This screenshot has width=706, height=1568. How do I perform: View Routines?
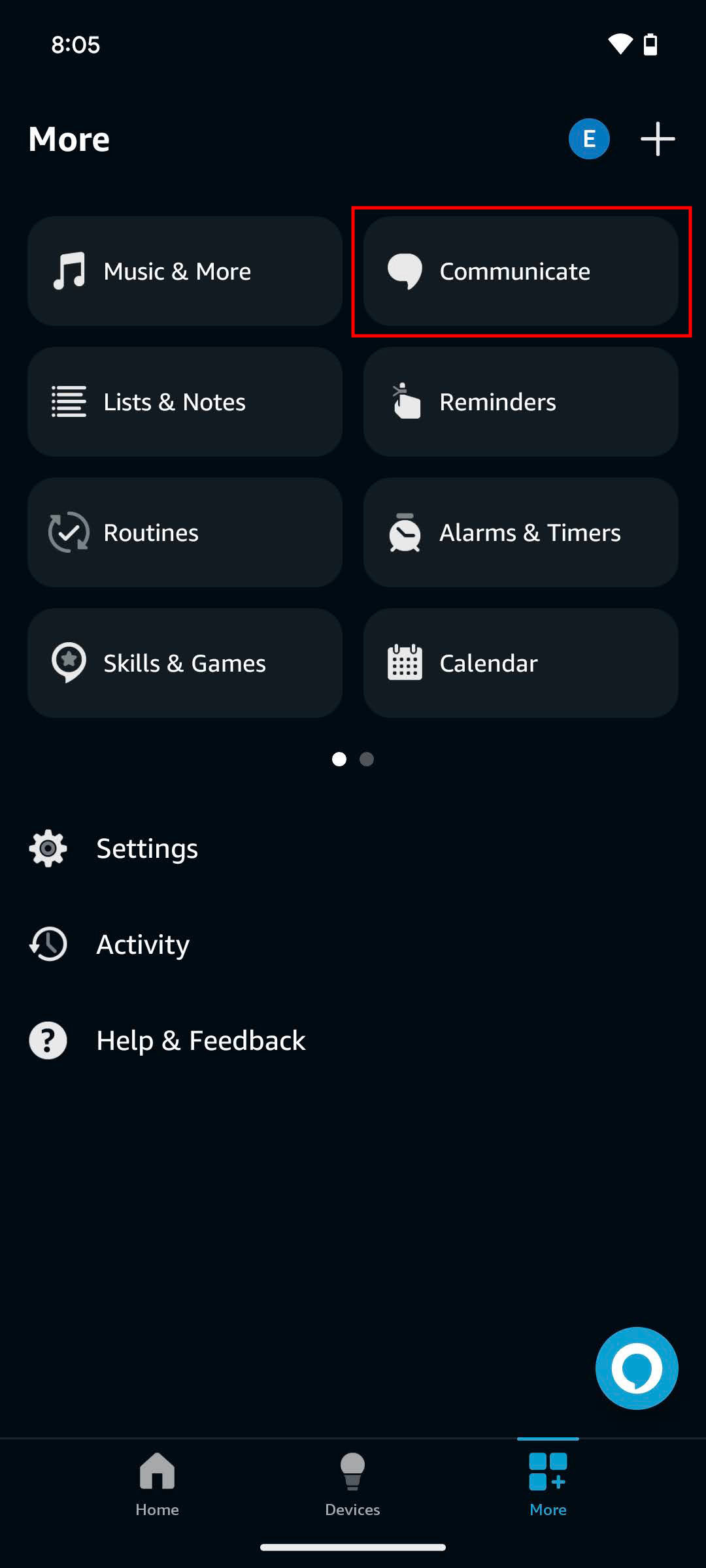[185, 532]
